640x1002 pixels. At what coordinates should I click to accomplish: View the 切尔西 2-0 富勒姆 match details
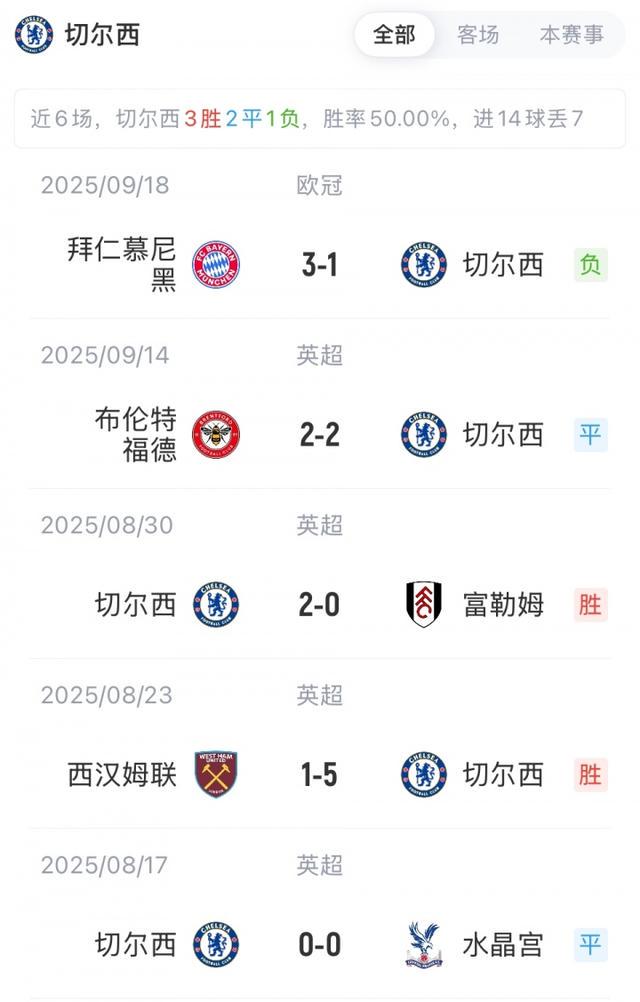(320, 604)
